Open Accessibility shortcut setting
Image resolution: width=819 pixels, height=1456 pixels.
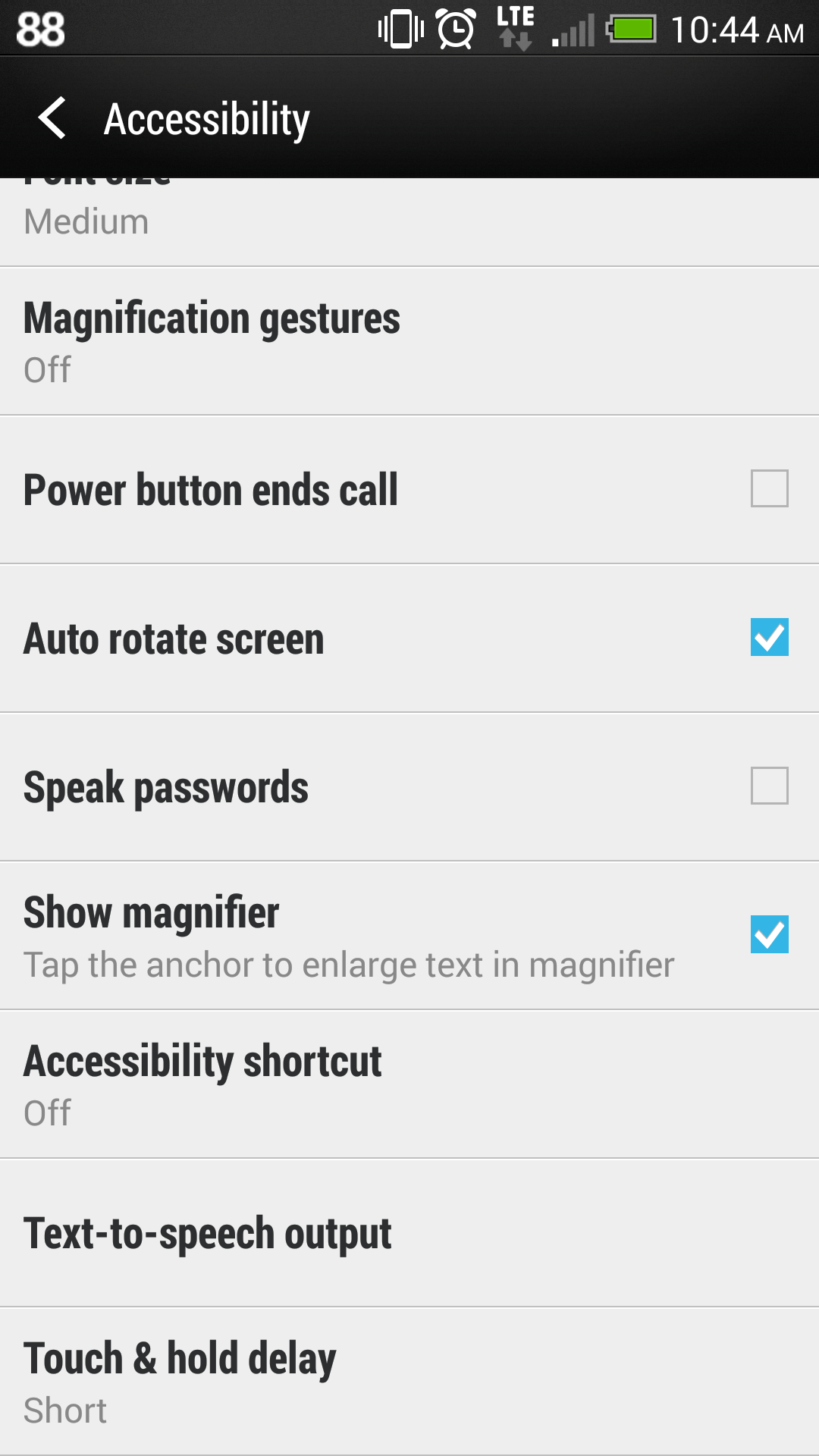pos(409,1084)
